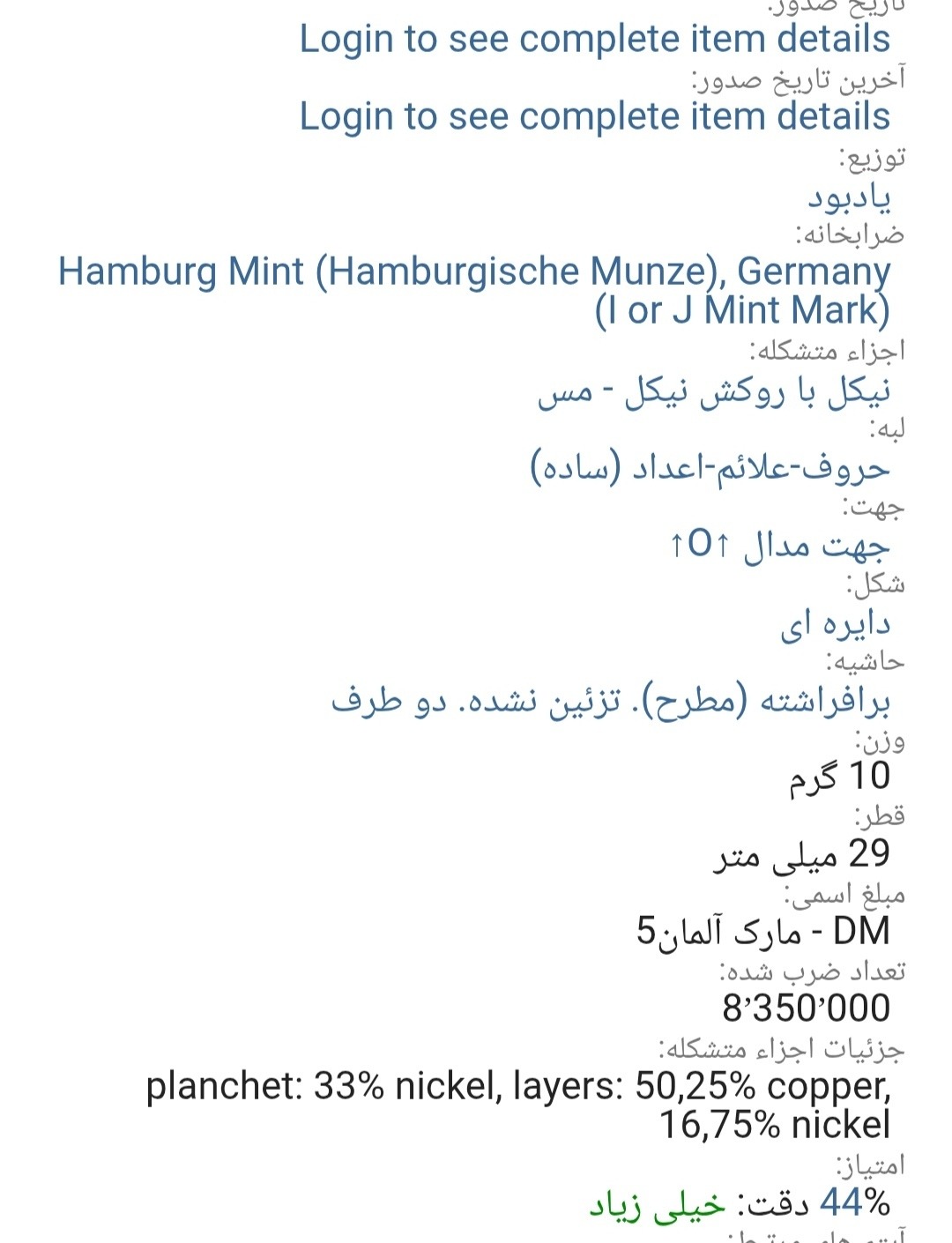Screen dimensions: 952x1243
Task: Open the برافراشته (مطرح) rim link
Action: click(610, 700)
